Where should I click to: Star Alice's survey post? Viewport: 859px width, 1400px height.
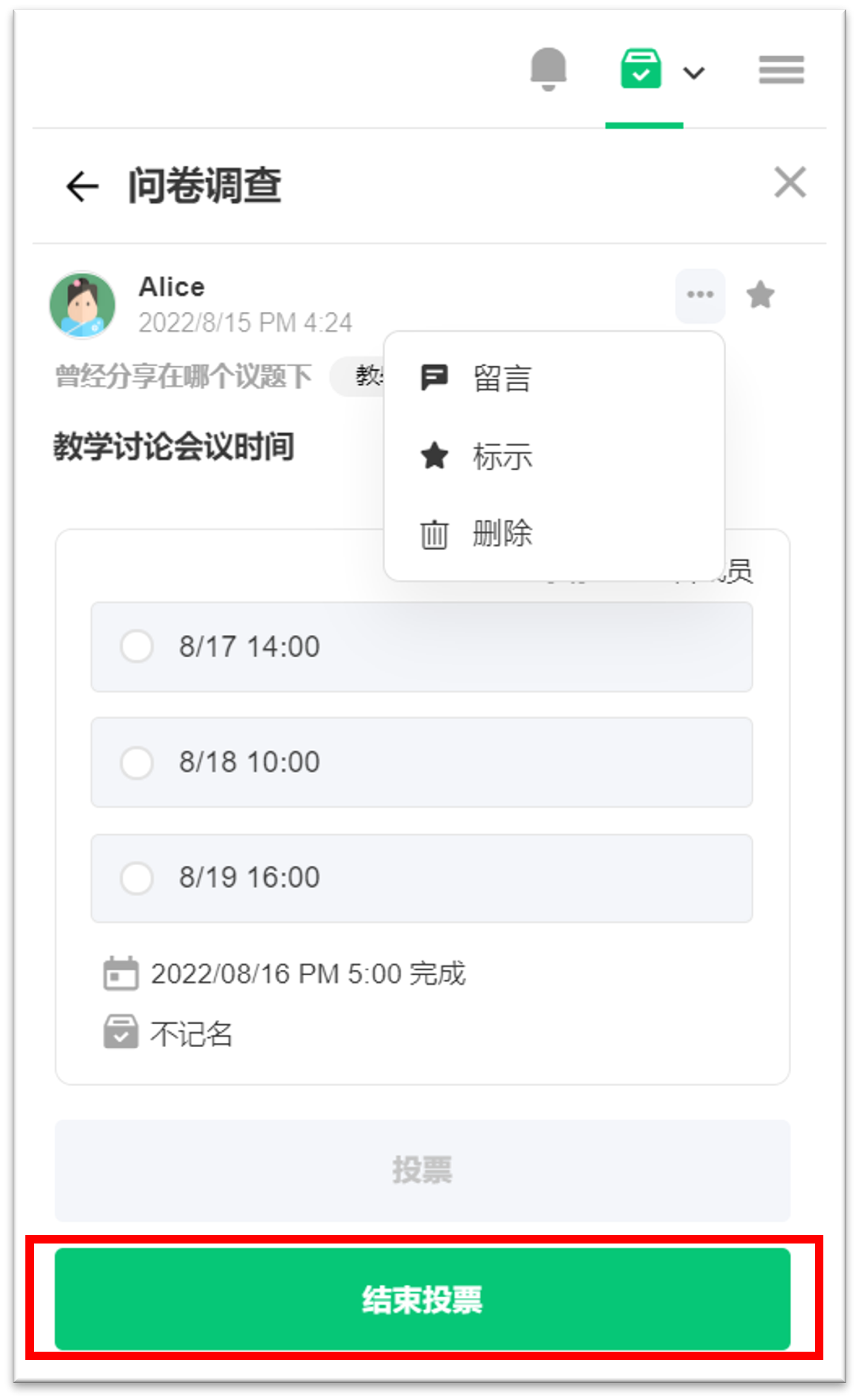click(x=760, y=295)
